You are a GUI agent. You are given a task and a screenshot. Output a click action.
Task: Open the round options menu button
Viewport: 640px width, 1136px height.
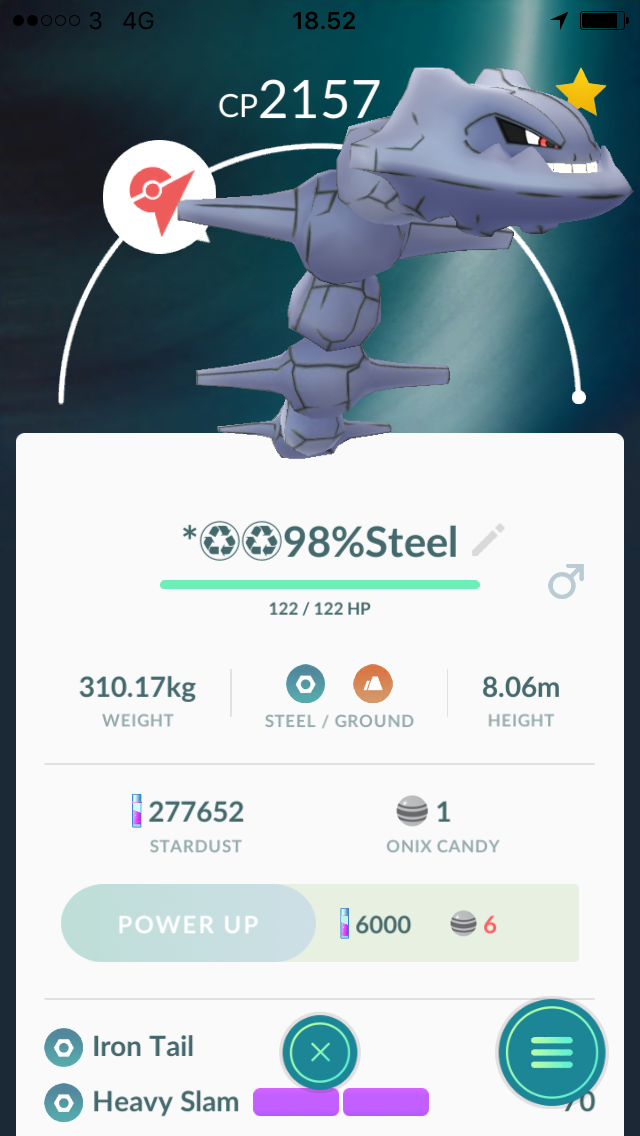pyautogui.click(x=552, y=1053)
